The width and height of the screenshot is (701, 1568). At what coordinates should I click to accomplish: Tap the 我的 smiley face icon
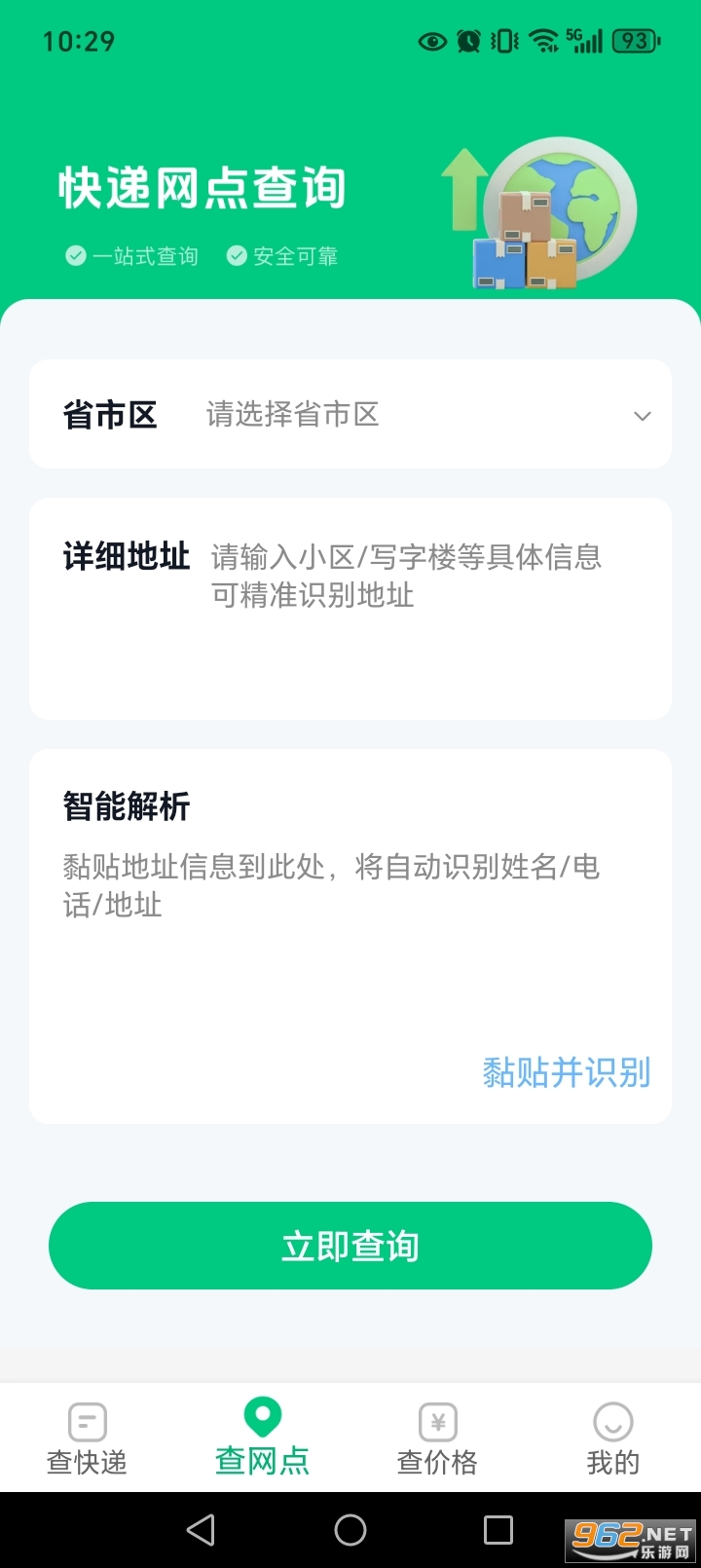612,1422
